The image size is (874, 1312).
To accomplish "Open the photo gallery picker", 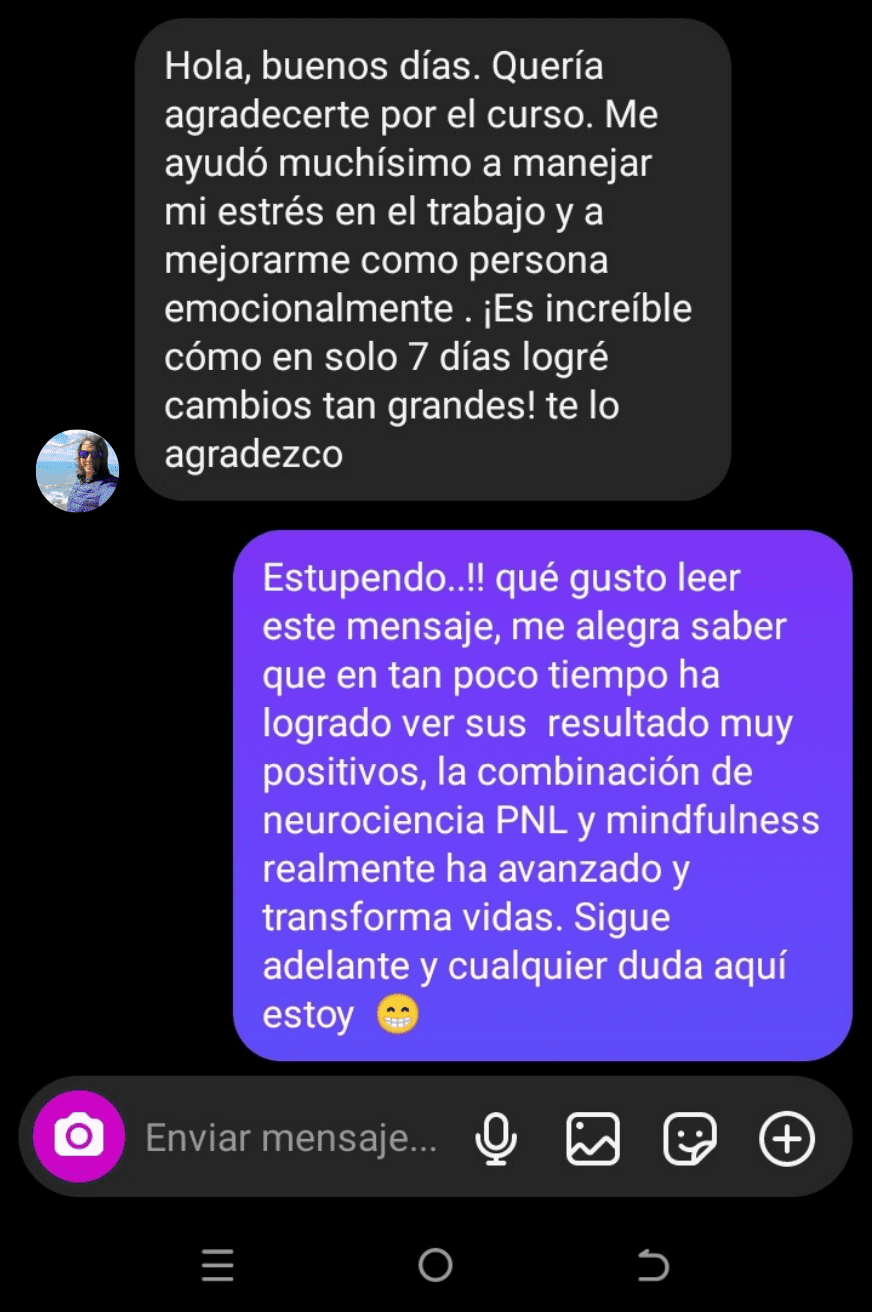I will 593,1138.
